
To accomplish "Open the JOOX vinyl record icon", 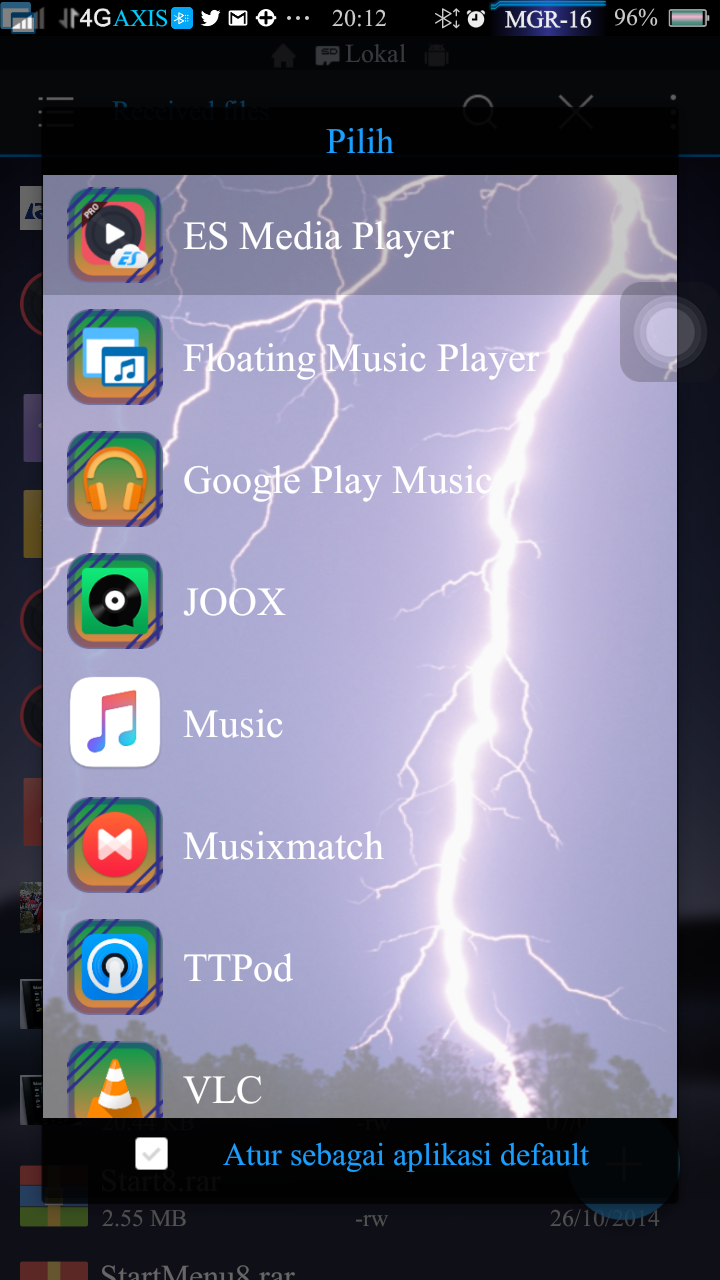I will [x=114, y=601].
